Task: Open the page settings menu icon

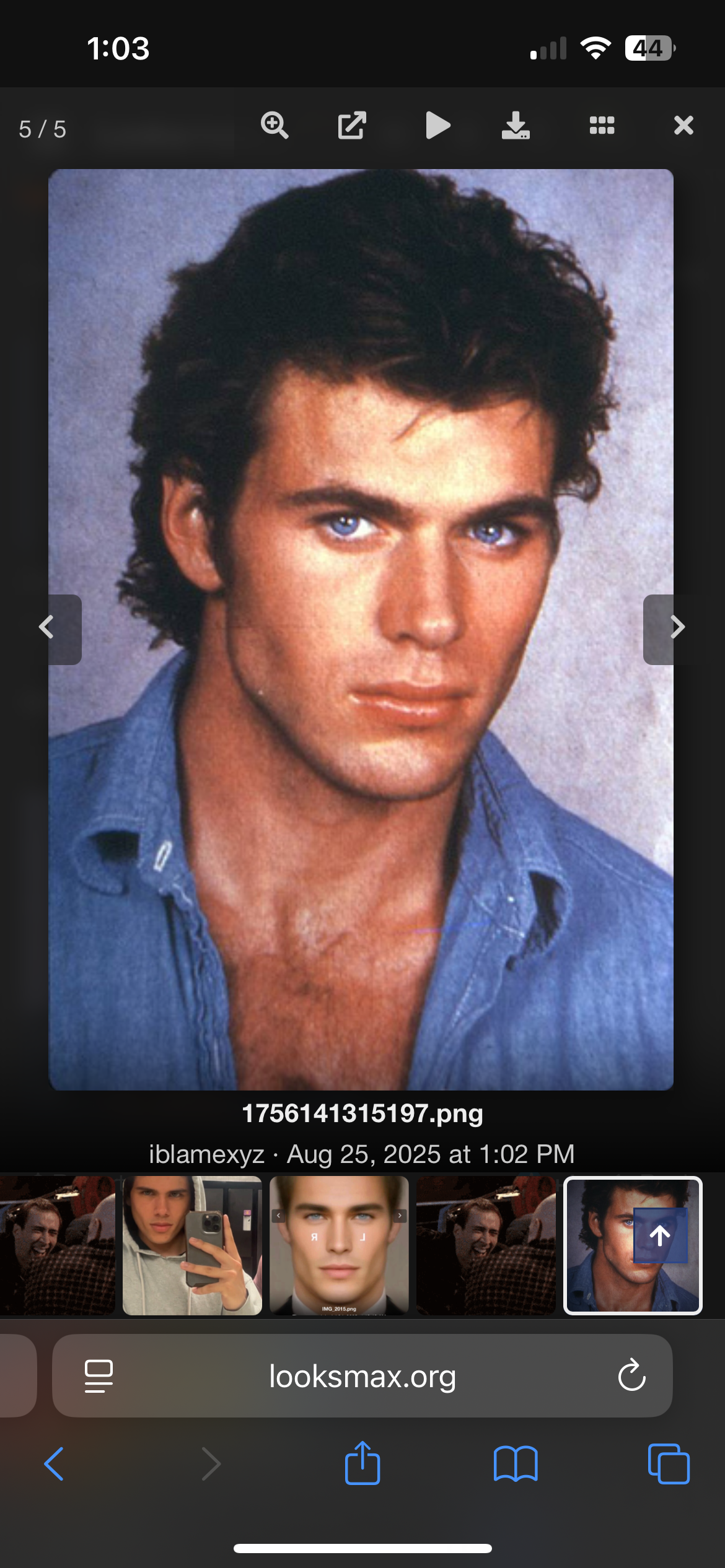Action: 99,1376
